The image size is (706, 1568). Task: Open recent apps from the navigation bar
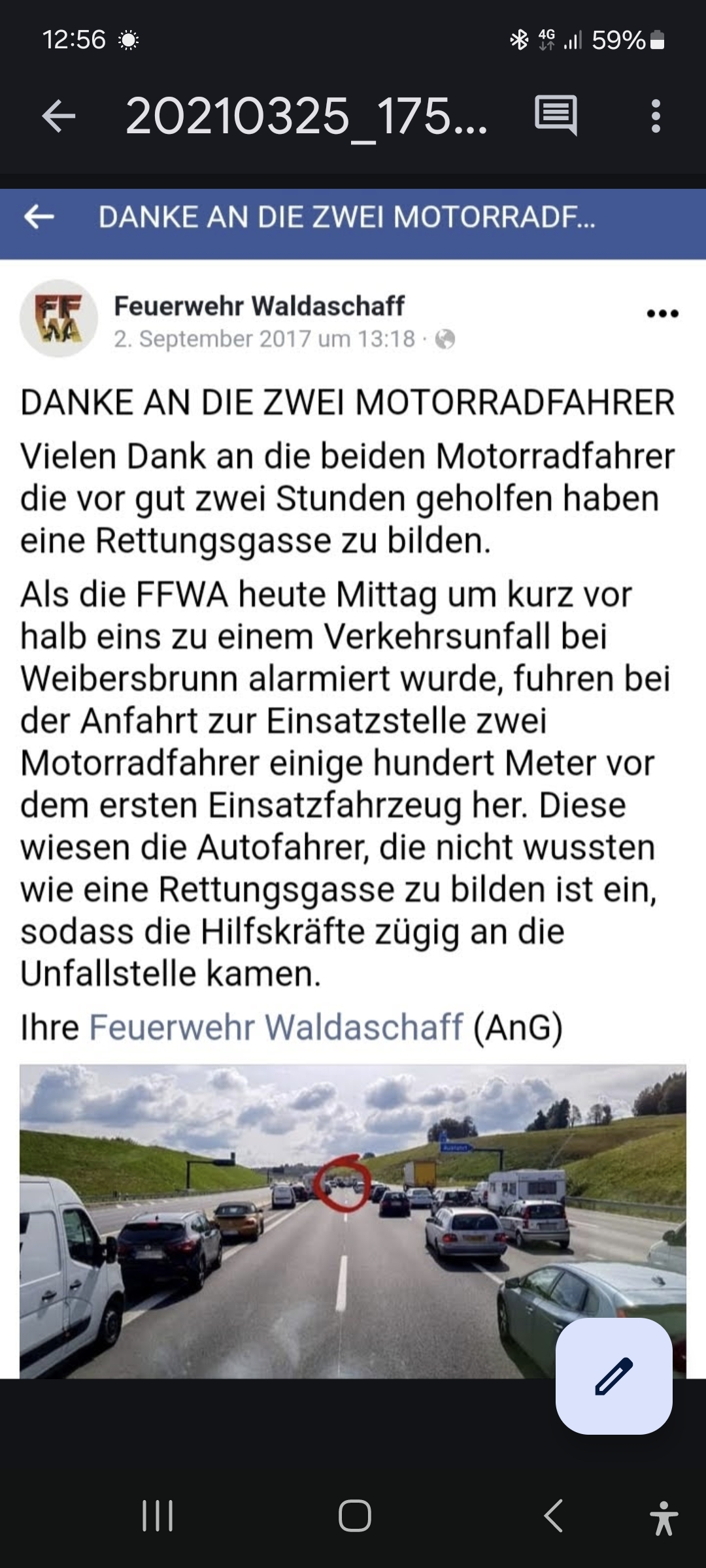pos(158,1516)
